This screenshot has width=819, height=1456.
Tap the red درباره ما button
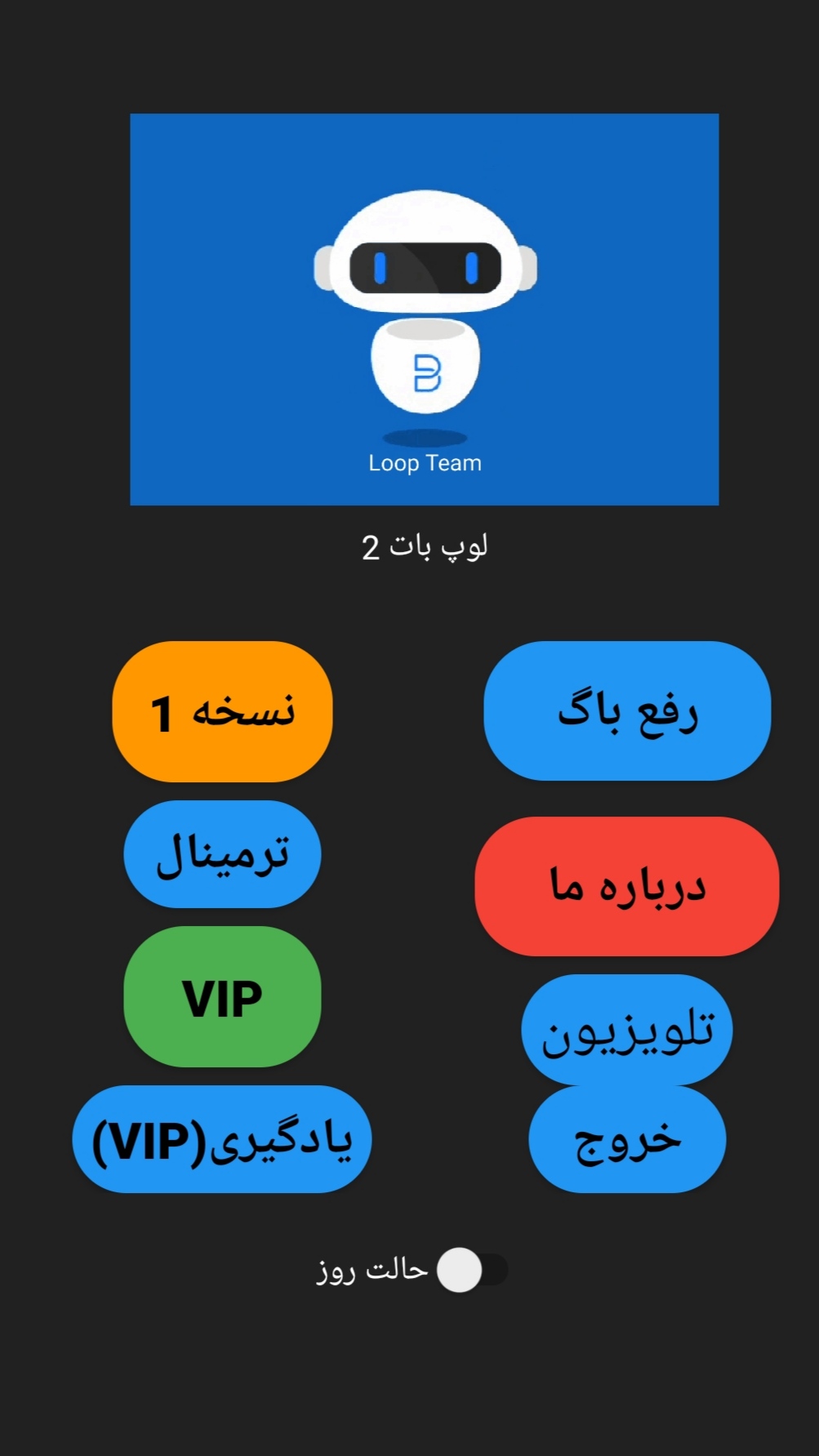[627, 886]
